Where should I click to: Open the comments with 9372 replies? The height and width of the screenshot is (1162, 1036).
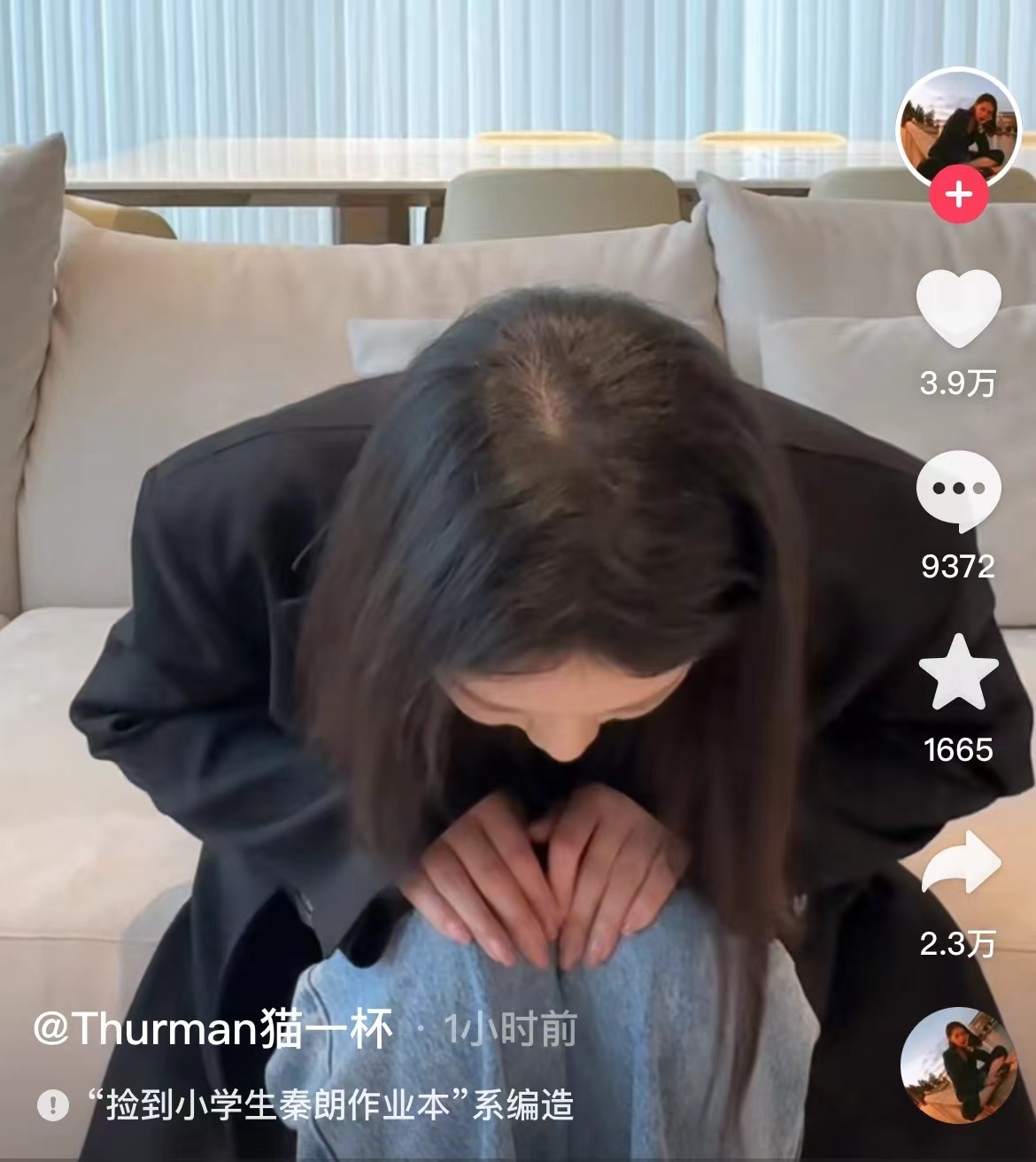pos(958,491)
